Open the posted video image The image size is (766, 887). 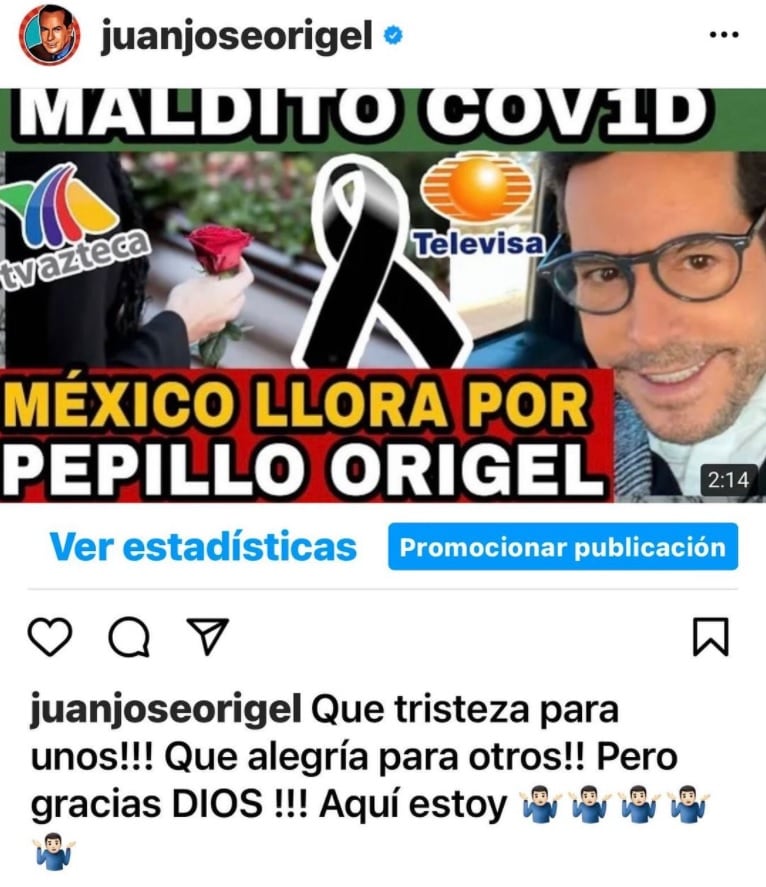coord(383,295)
